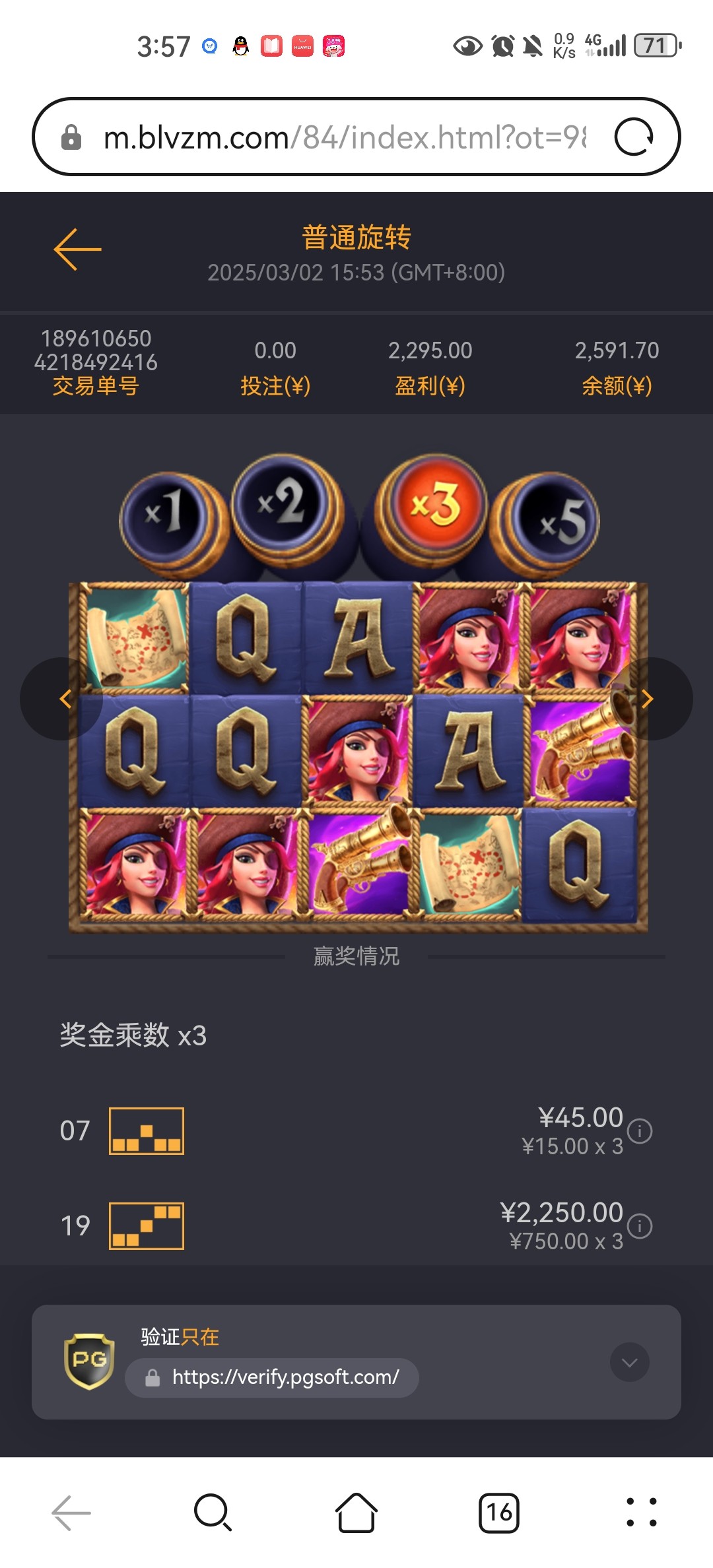Go back using the orange header arrow
This screenshot has height=1568, width=713.
click(x=77, y=249)
